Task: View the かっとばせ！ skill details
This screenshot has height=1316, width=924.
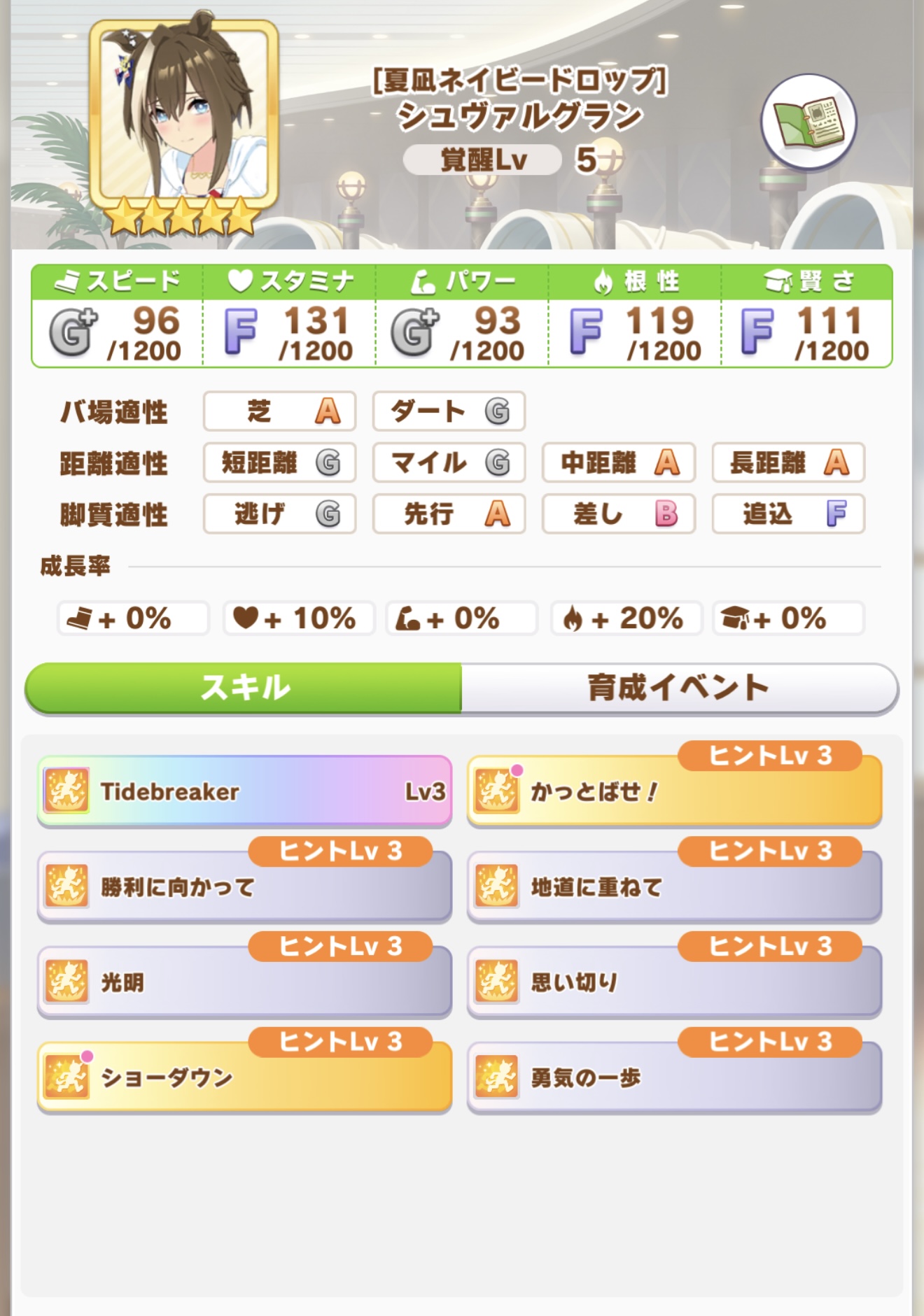Action: (x=674, y=791)
